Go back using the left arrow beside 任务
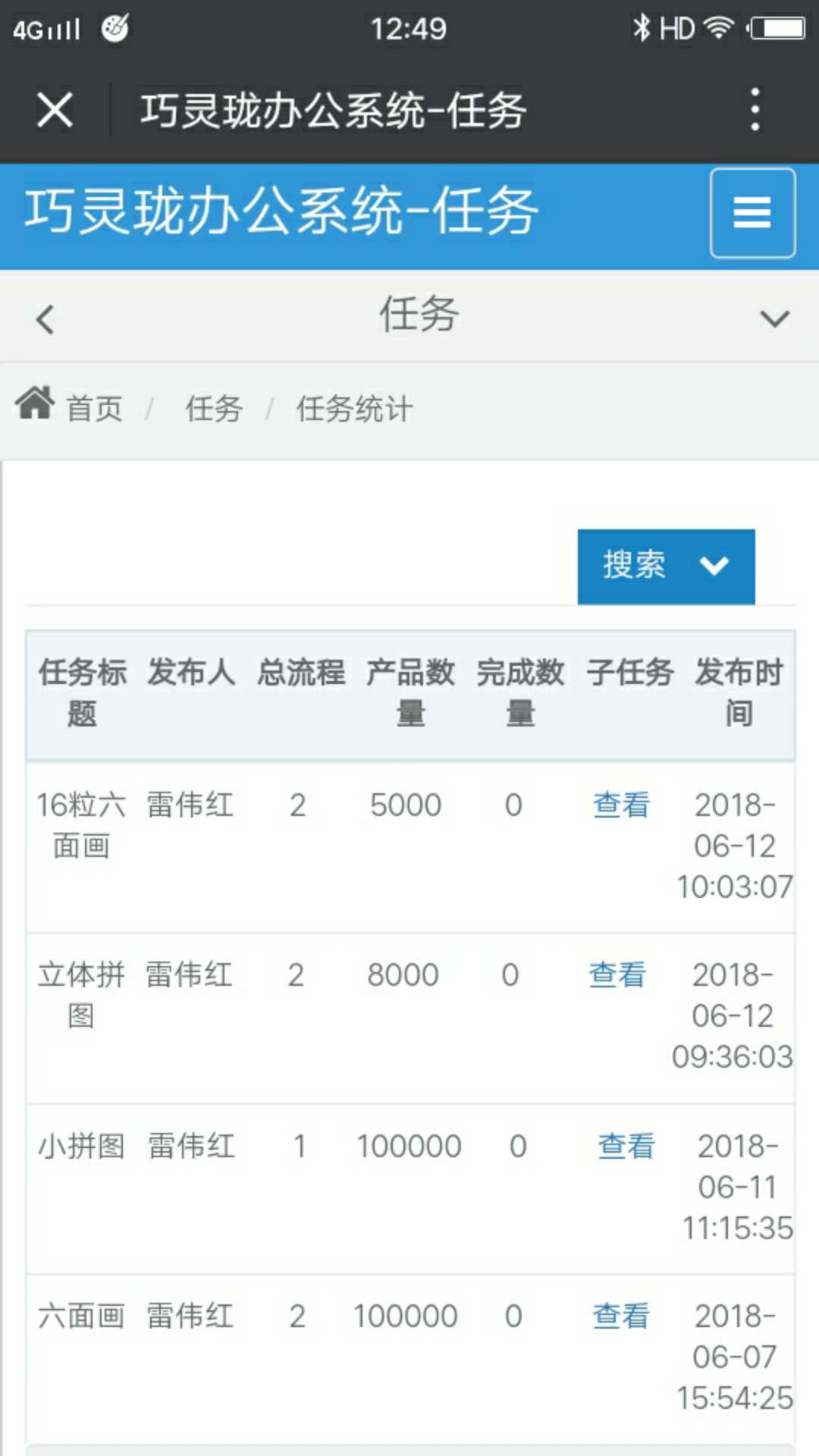 45,319
